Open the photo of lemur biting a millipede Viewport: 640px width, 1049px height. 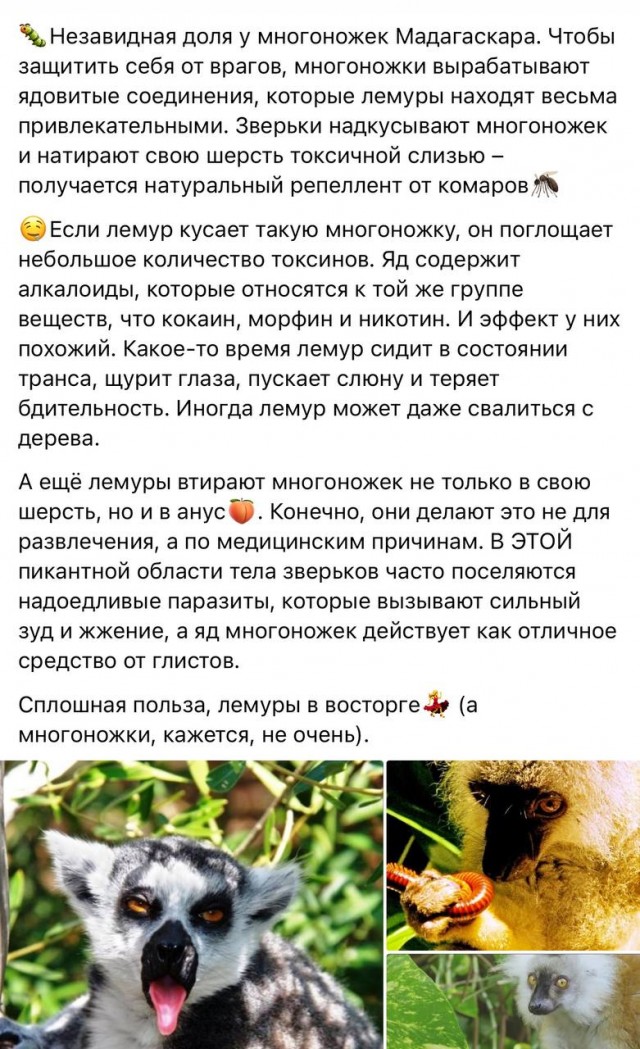click(513, 854)
